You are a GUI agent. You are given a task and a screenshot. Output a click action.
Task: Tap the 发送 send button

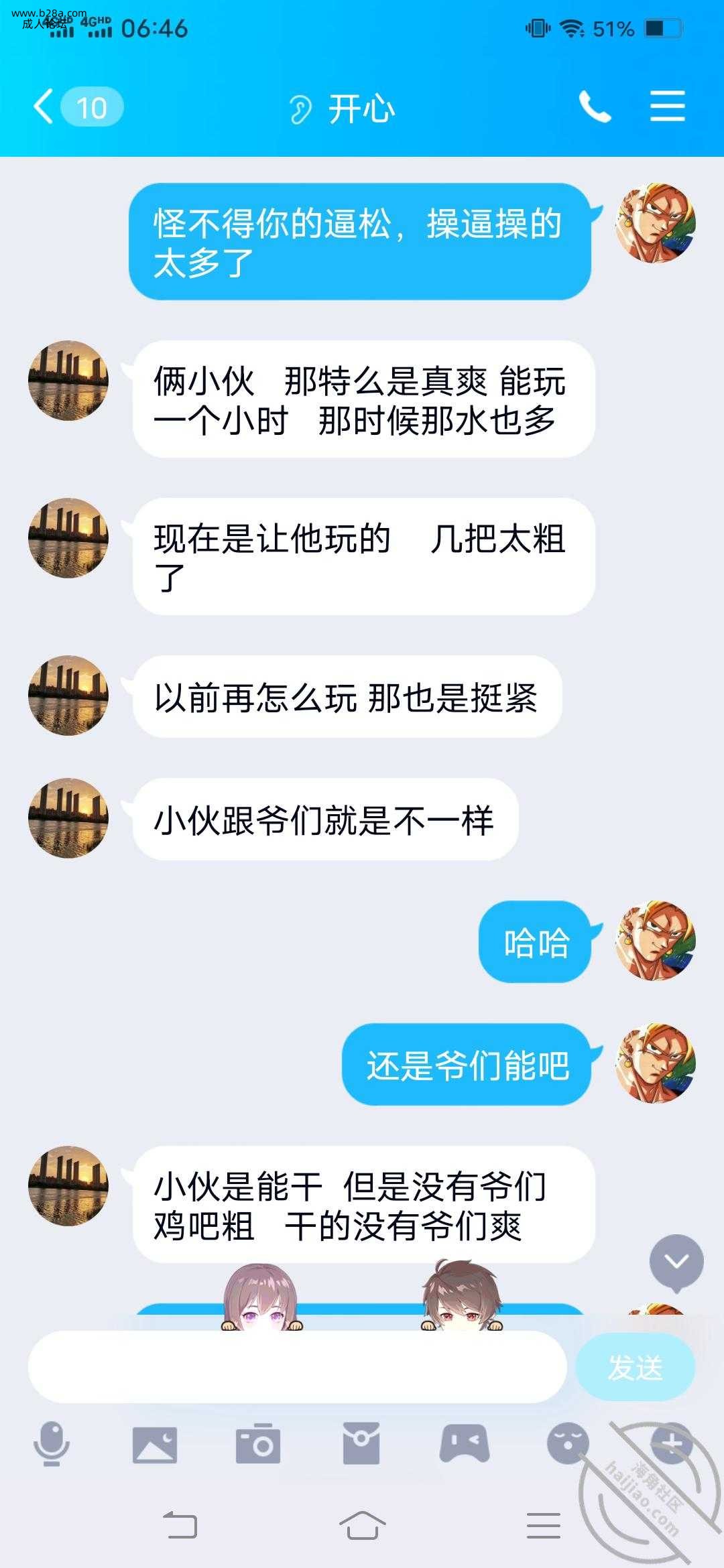(635, 1367)
